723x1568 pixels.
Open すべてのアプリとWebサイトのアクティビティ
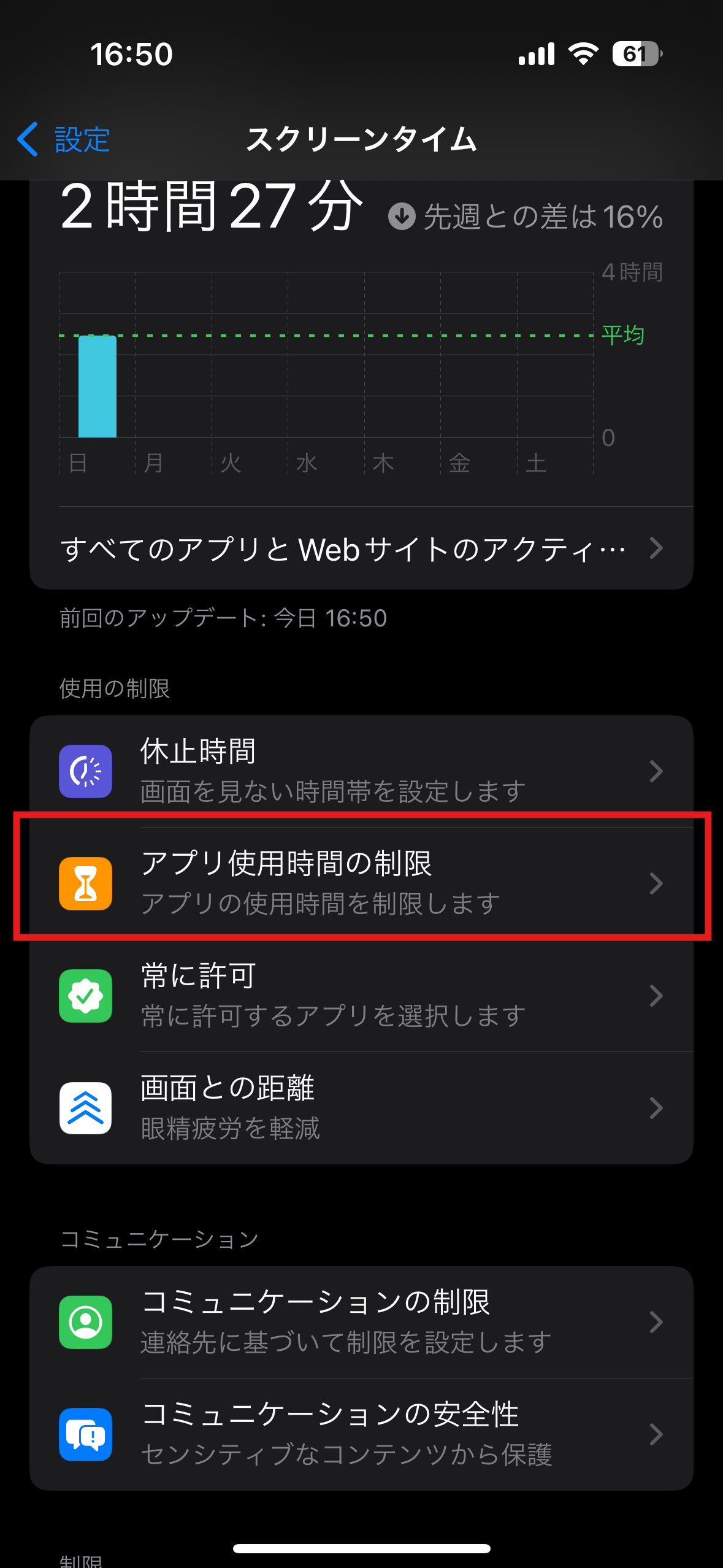361,548
